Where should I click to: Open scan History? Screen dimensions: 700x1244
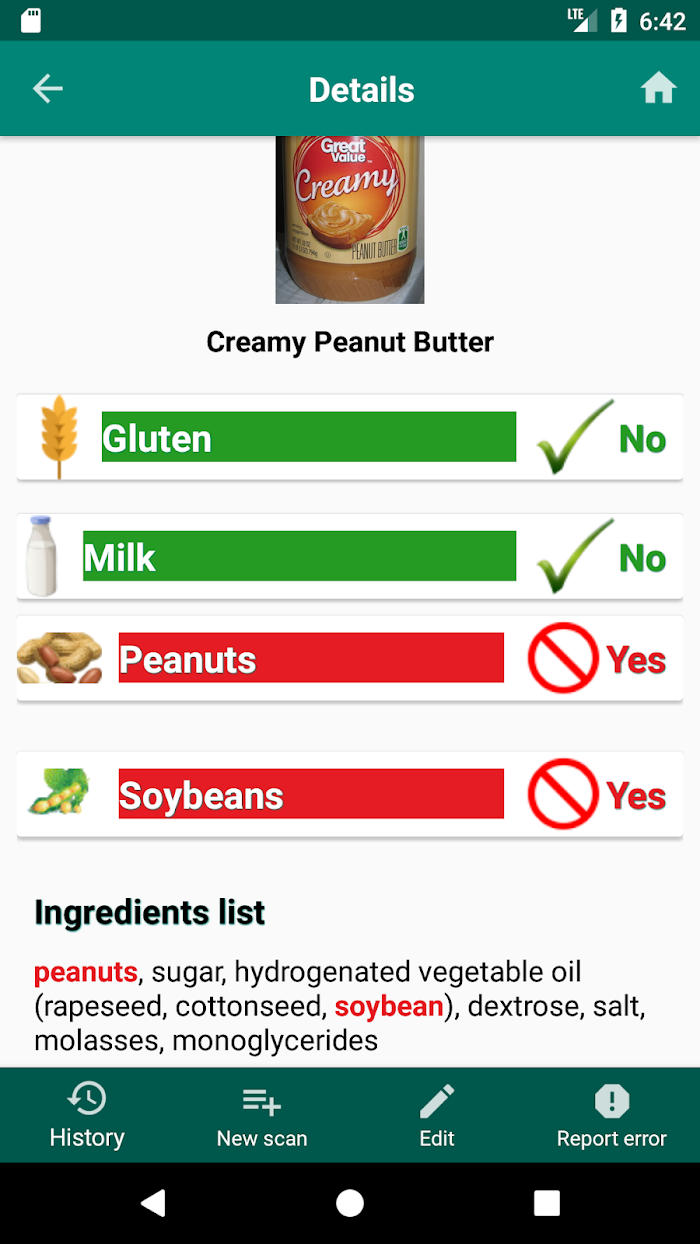(87, 1115)
